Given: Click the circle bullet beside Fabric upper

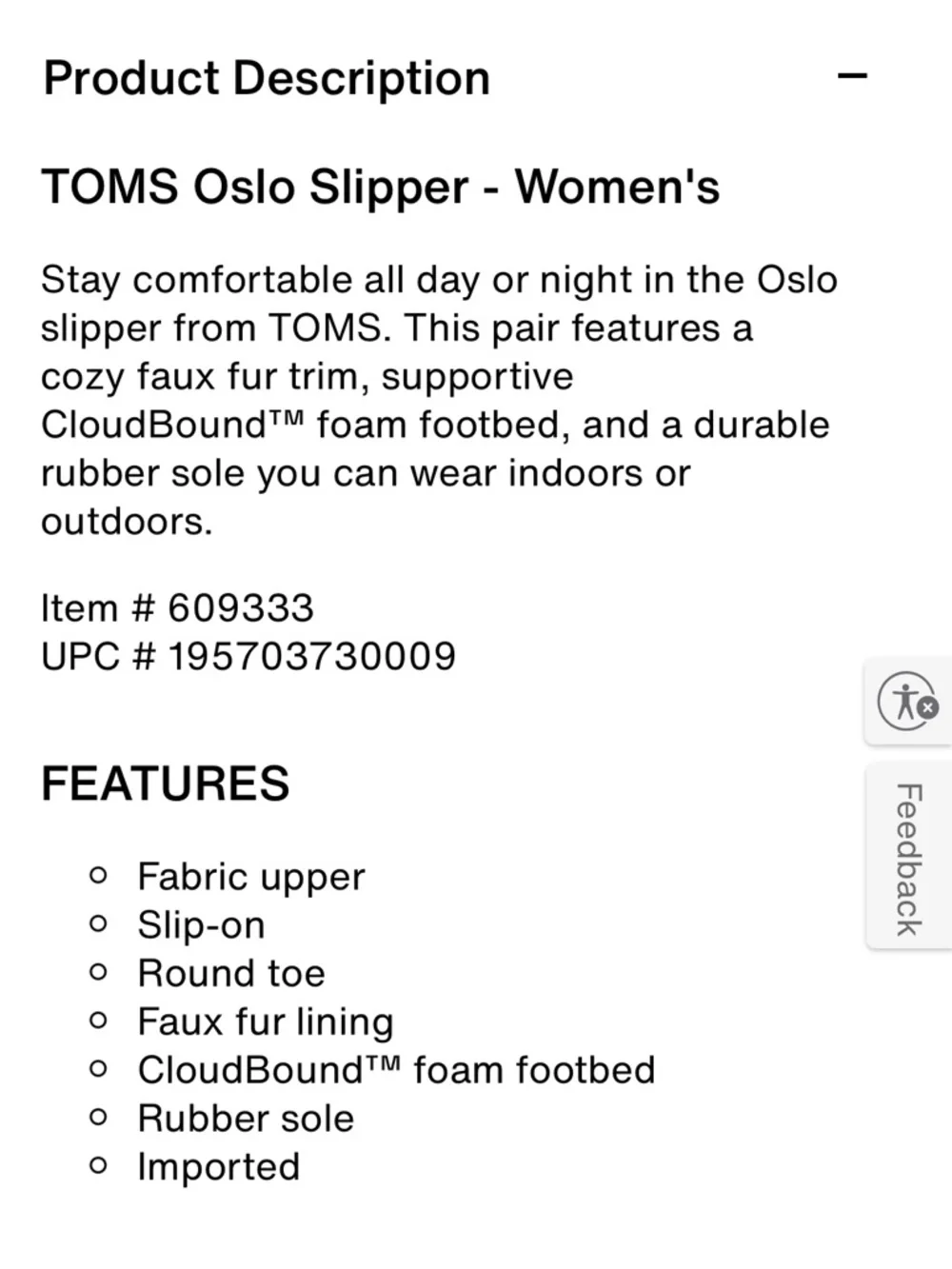Looking at the screenshot, I should [x=98, y=875].
